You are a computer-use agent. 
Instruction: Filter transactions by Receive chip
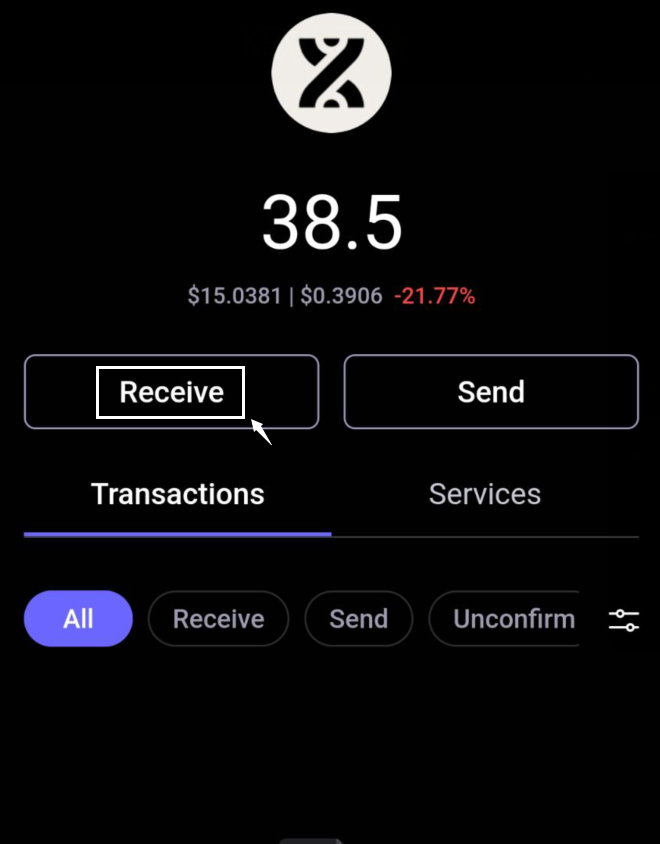(218, 619)
